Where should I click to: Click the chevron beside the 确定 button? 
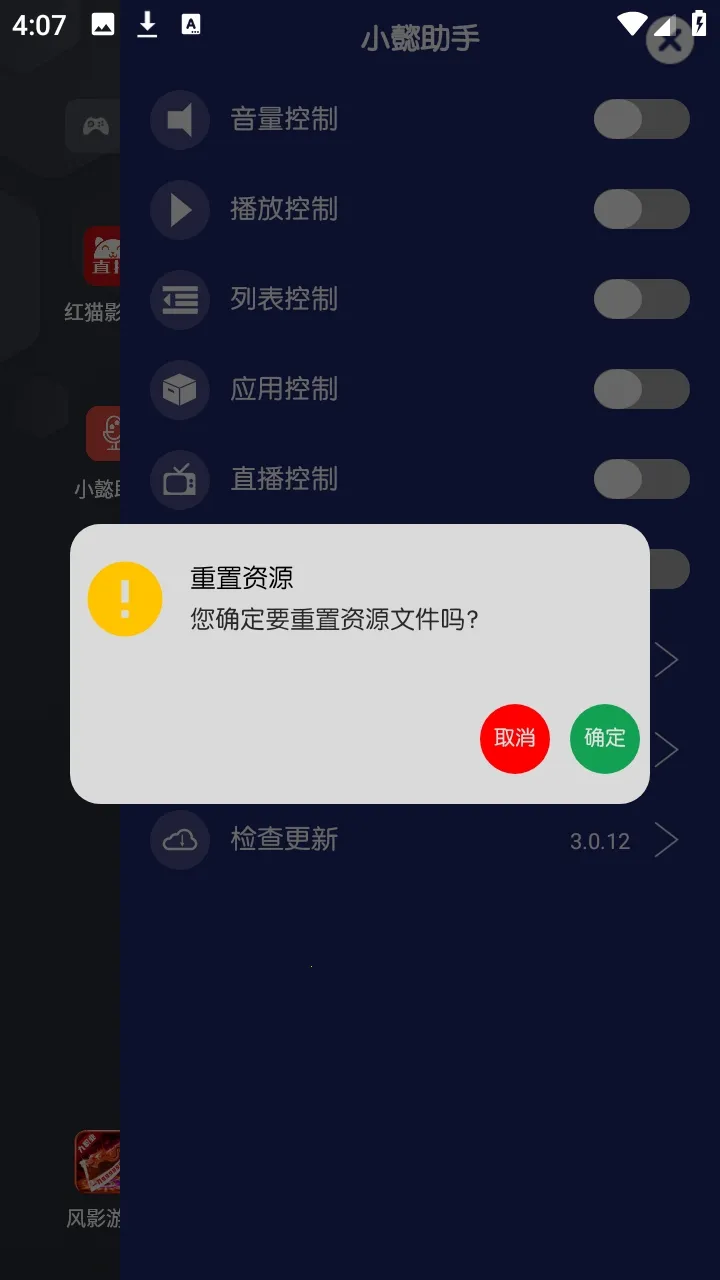click(666, 750)
